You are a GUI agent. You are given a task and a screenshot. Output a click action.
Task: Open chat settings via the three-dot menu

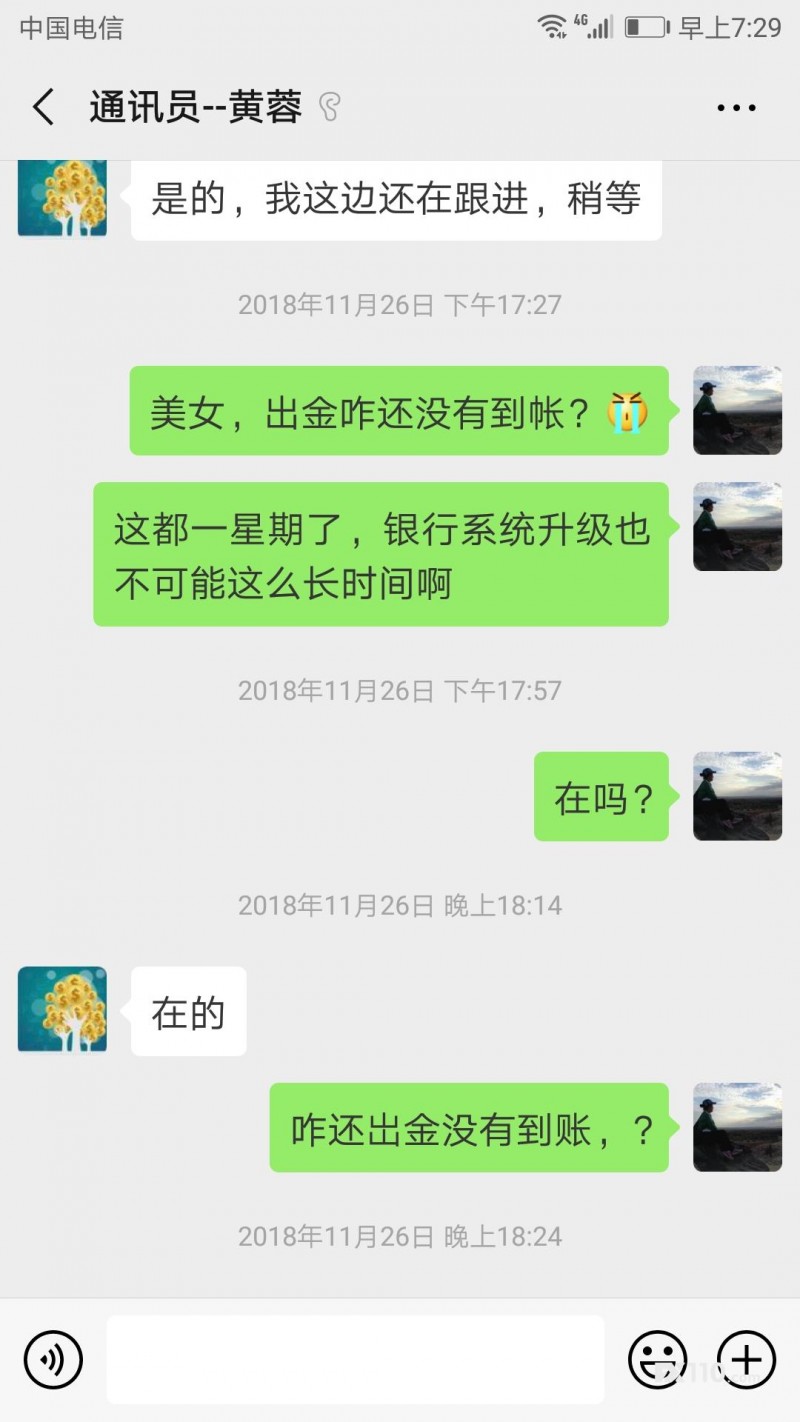click(x=736, y=106)
